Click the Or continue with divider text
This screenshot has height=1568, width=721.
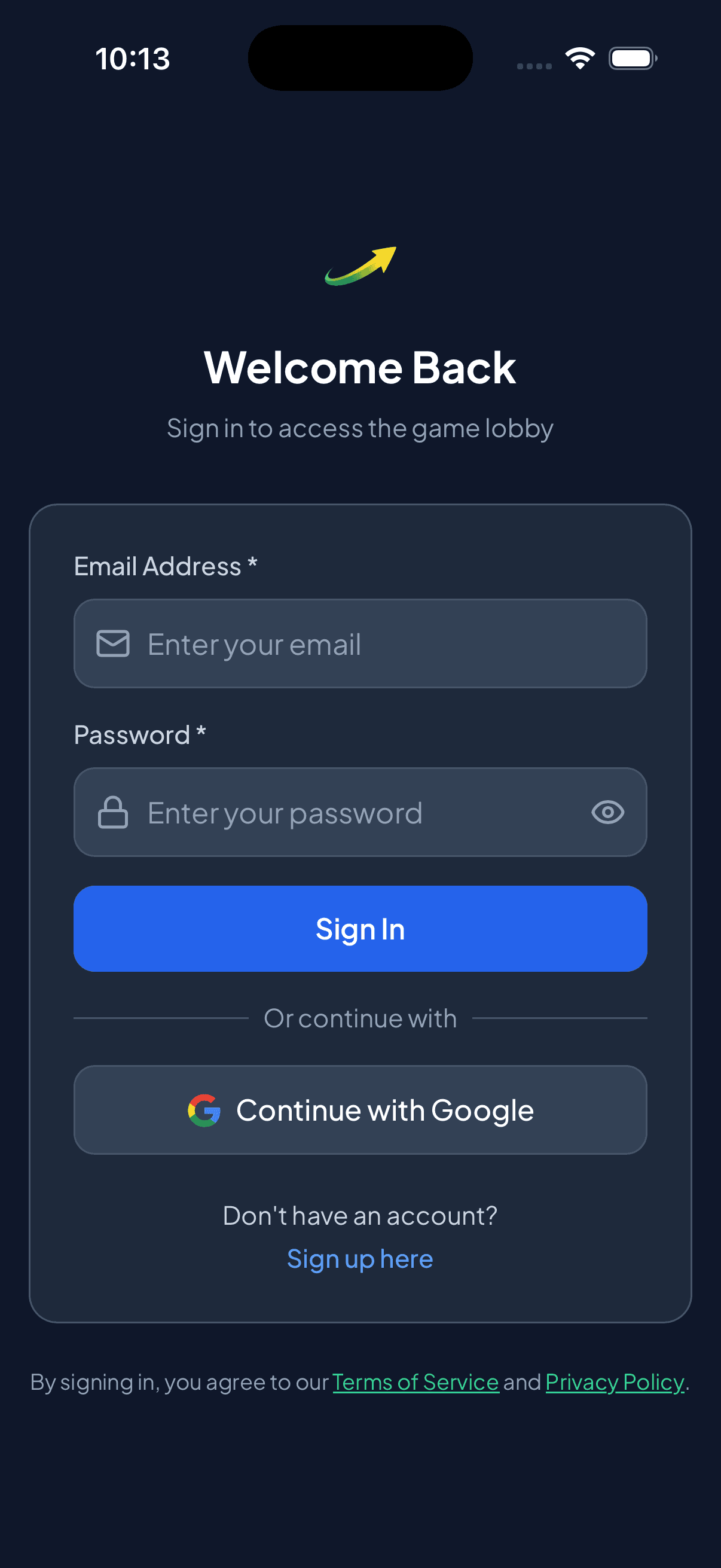pyautogui.click(x=360, y=1017)
